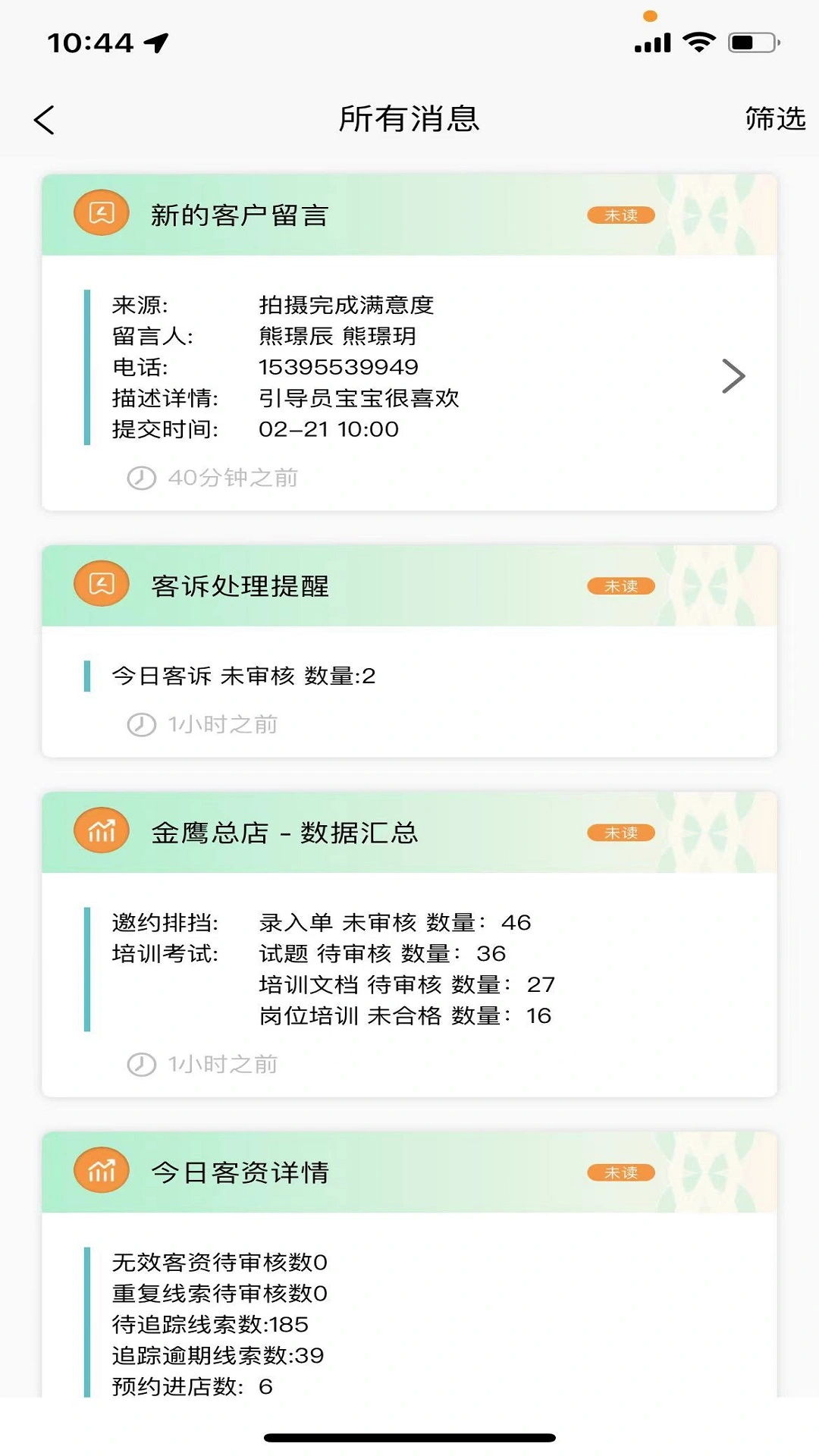Click the back arrow to go back

pos(44,120)
